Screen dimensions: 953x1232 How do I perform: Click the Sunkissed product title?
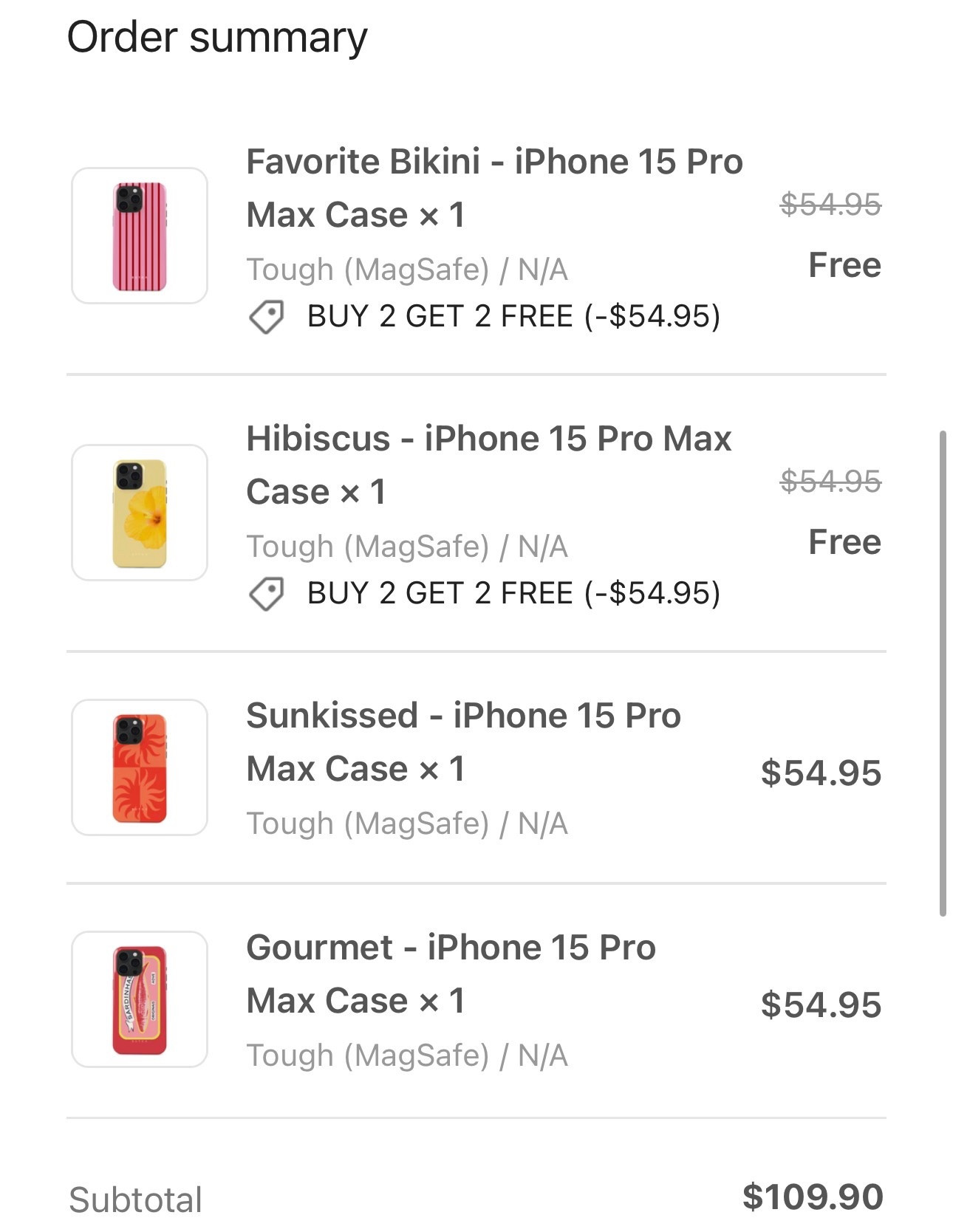(x=464, y=742)
